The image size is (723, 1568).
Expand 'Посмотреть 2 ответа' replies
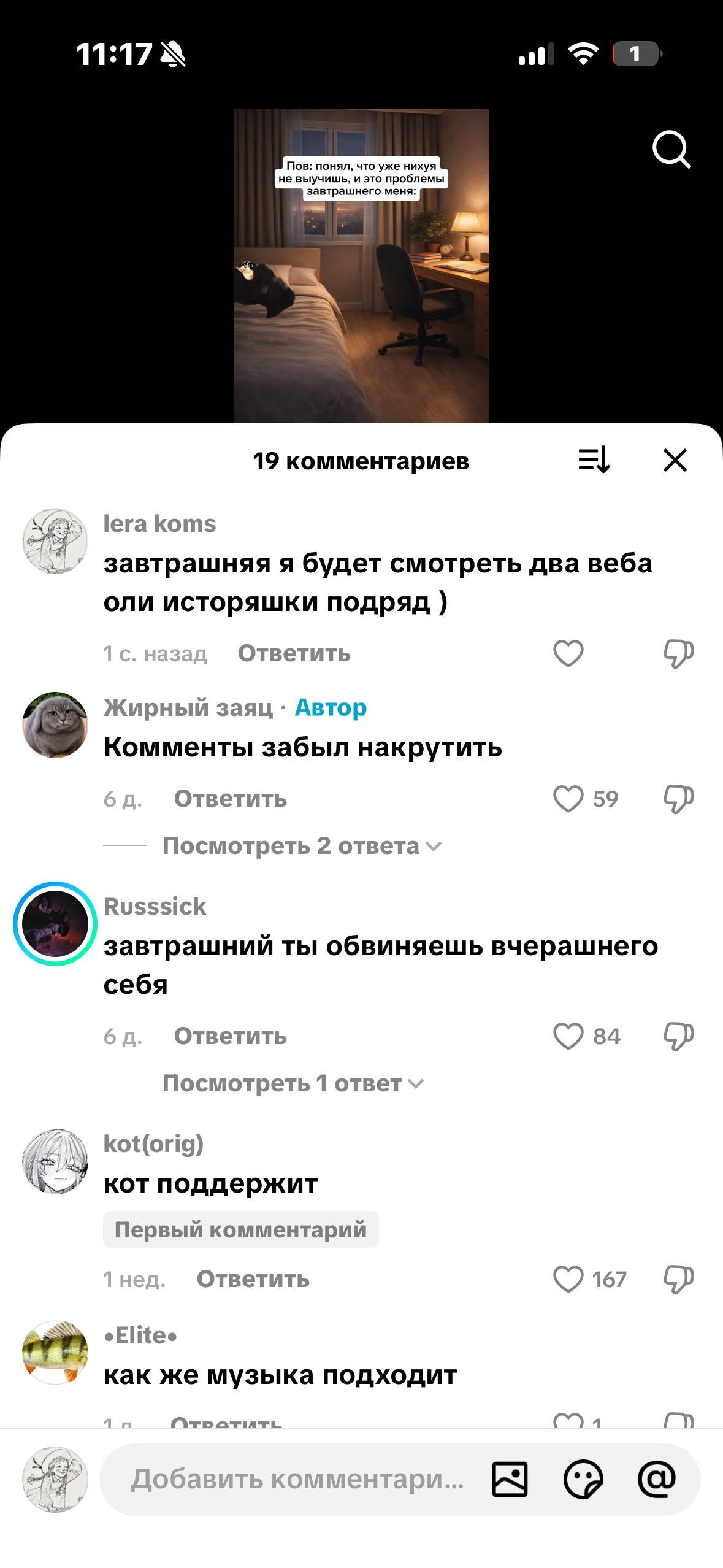(301, 846)
